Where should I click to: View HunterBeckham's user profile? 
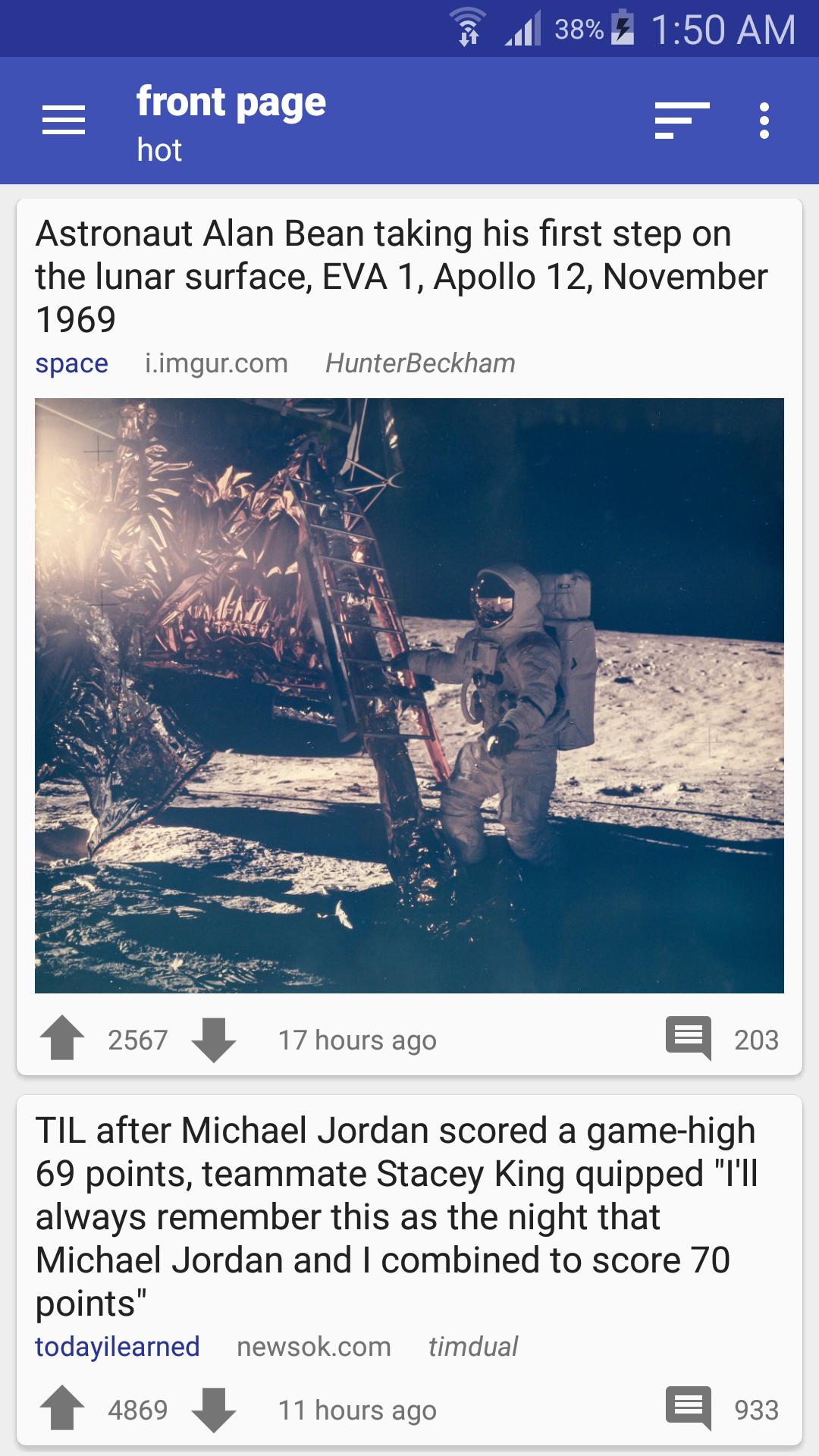click(420, 363)
